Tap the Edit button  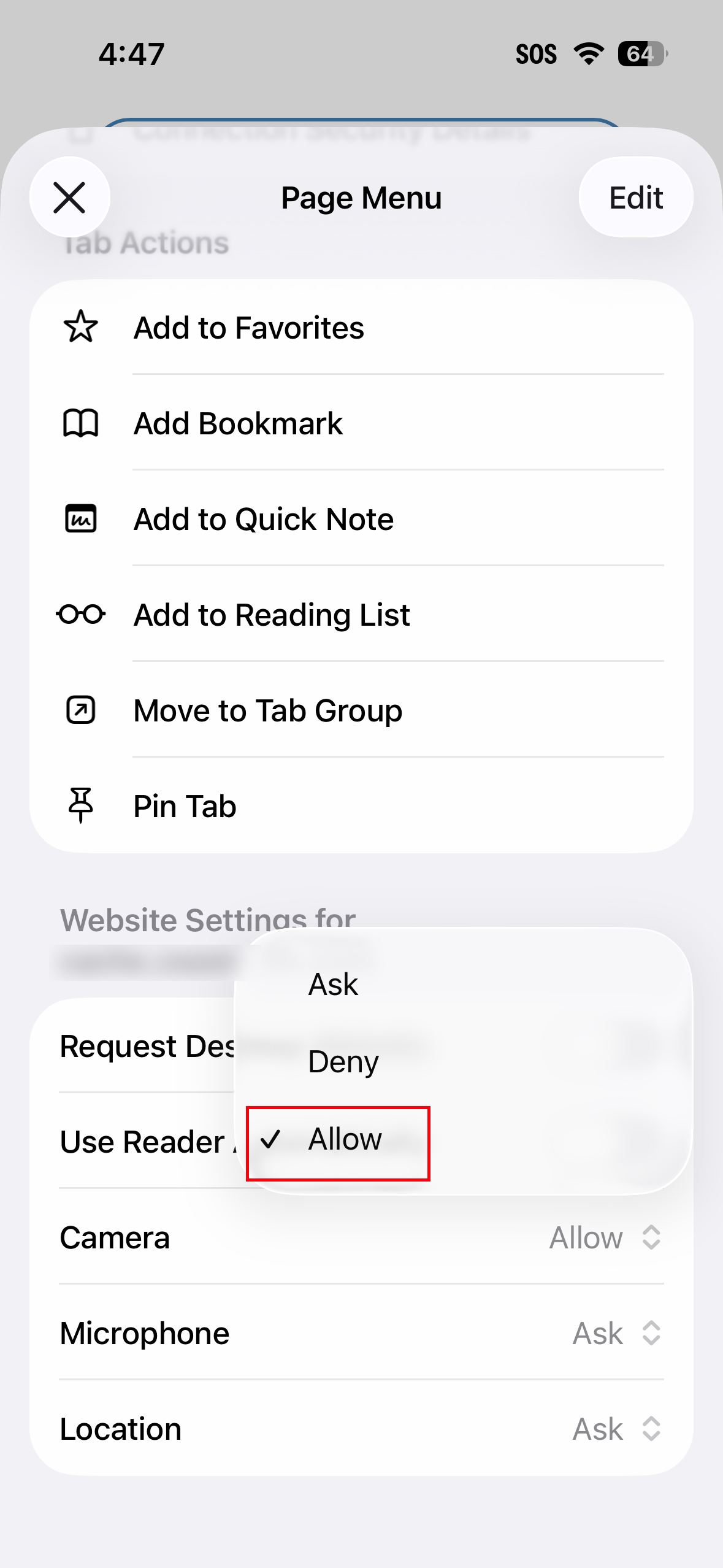pyautogui.click(x=635, y=198)
